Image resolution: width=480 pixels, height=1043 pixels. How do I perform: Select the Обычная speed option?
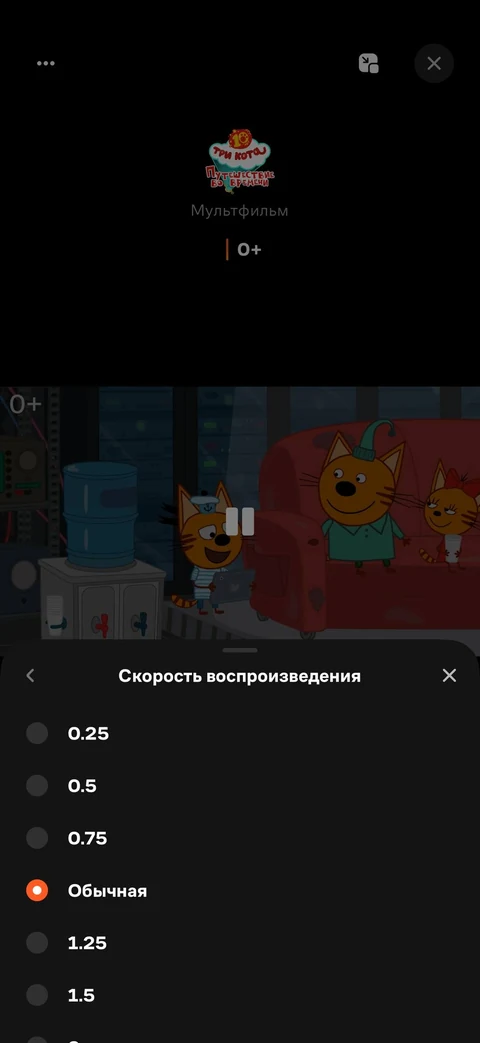[x=240, y=891]
